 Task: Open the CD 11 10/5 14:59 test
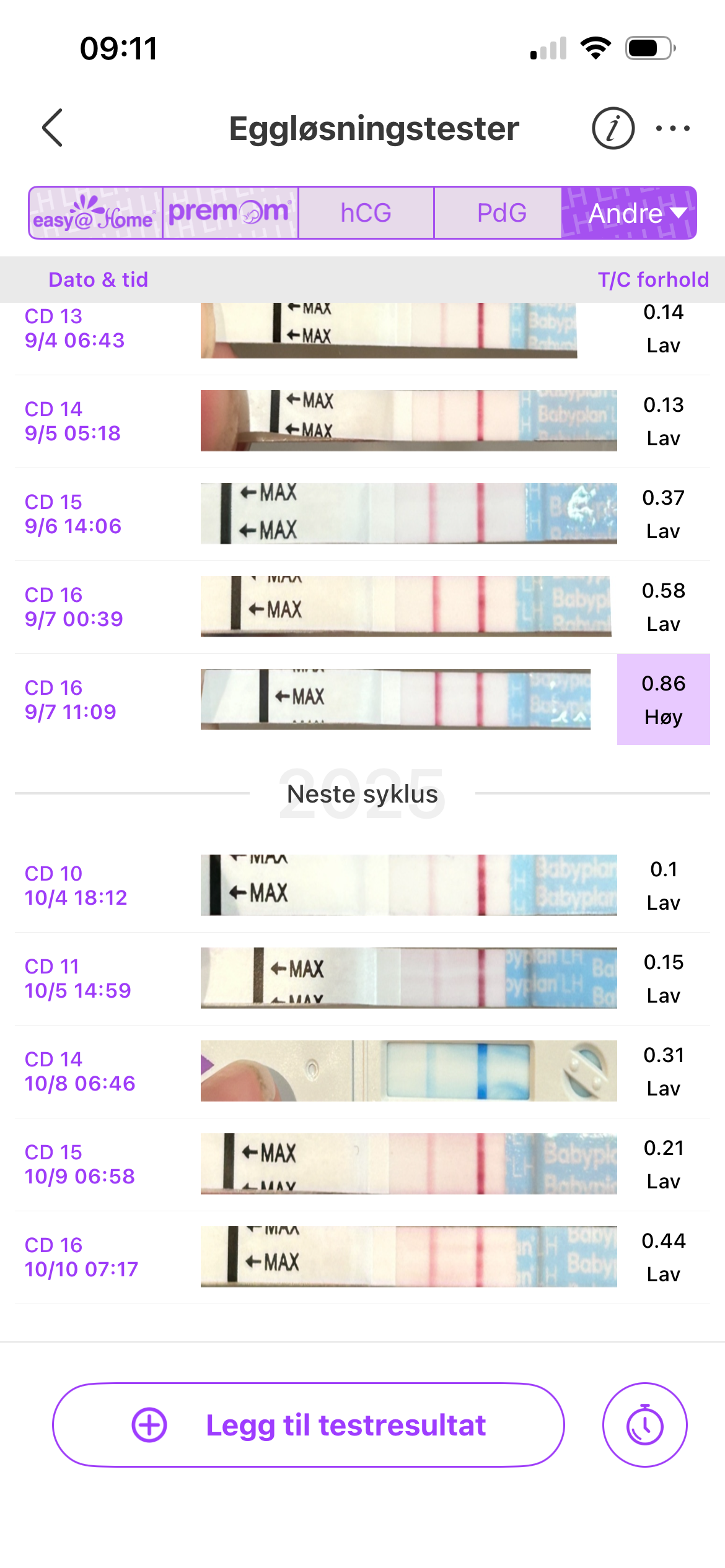pos(362,978)
